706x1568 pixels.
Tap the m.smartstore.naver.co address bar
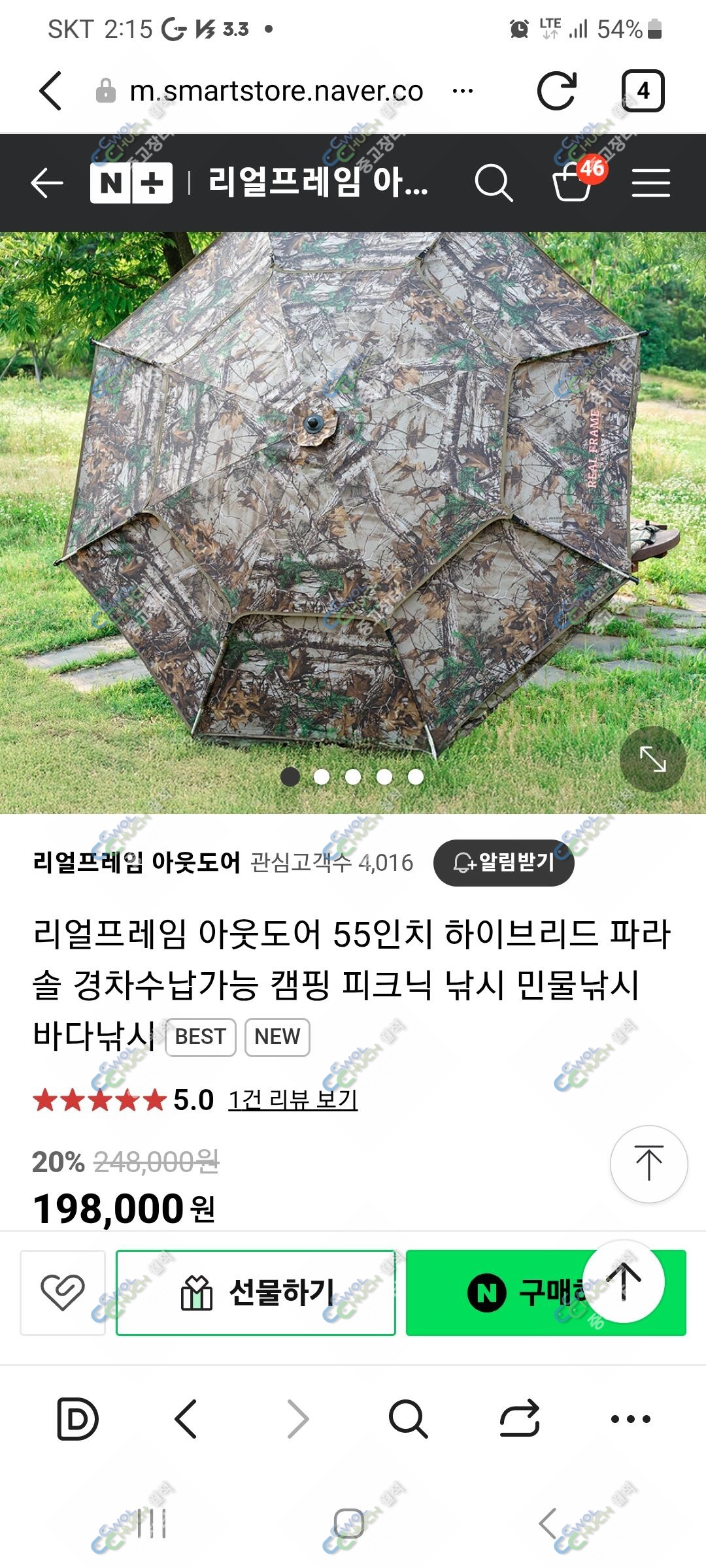coord(260,91)
